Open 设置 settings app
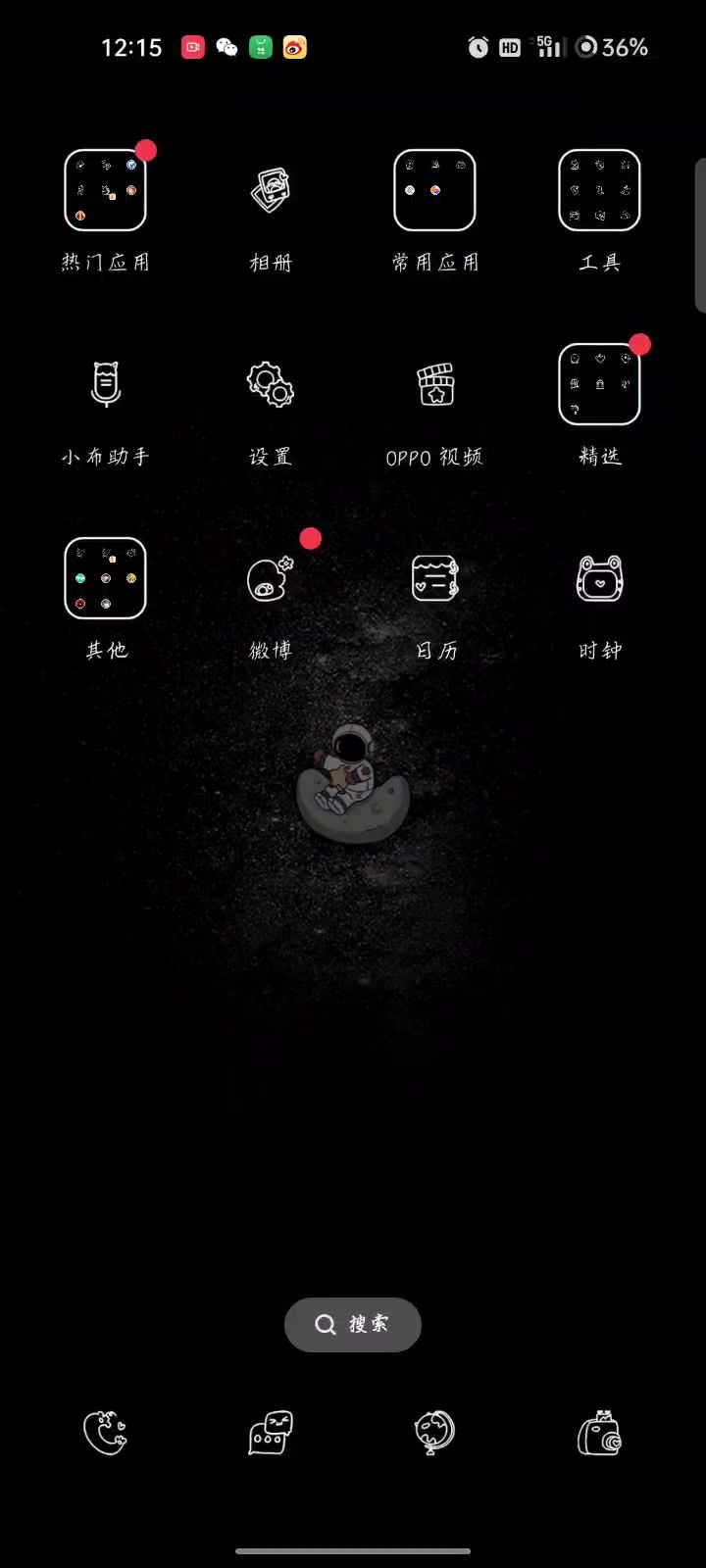 270,384
